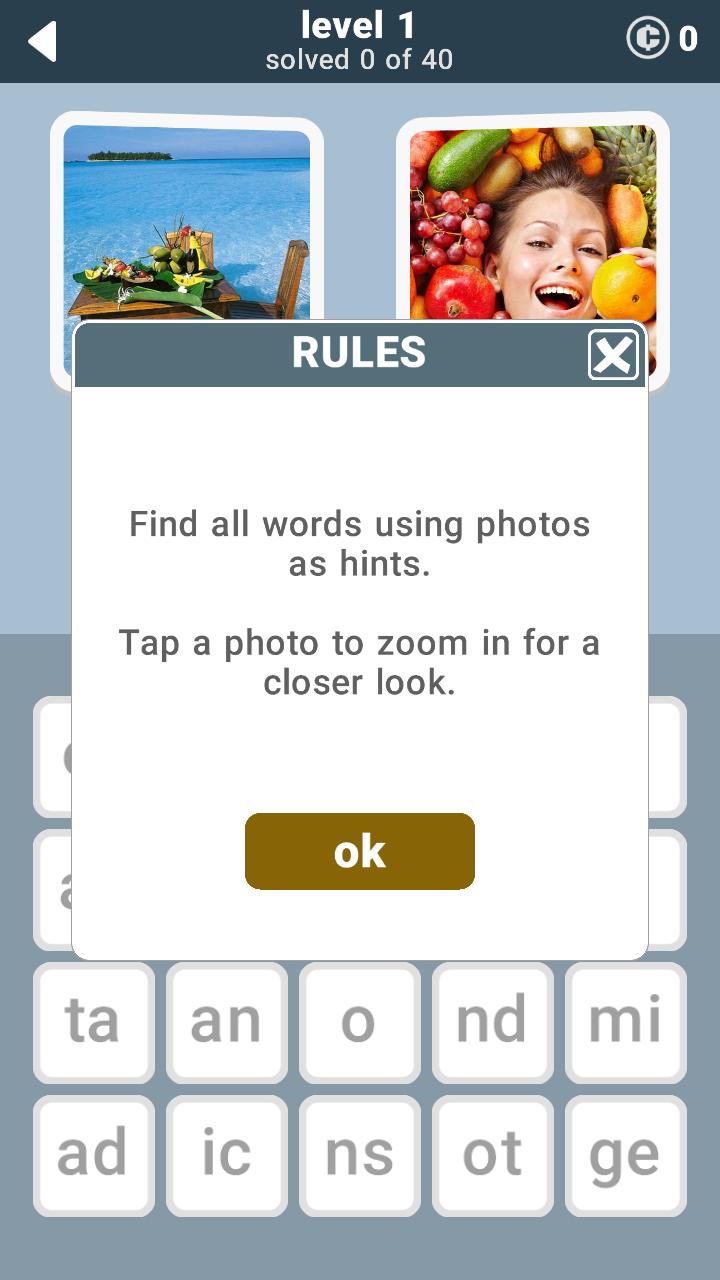Screen dimensions: 720x1280
Task: Select the "ta" letter tile
Action: click(94, 1022)
